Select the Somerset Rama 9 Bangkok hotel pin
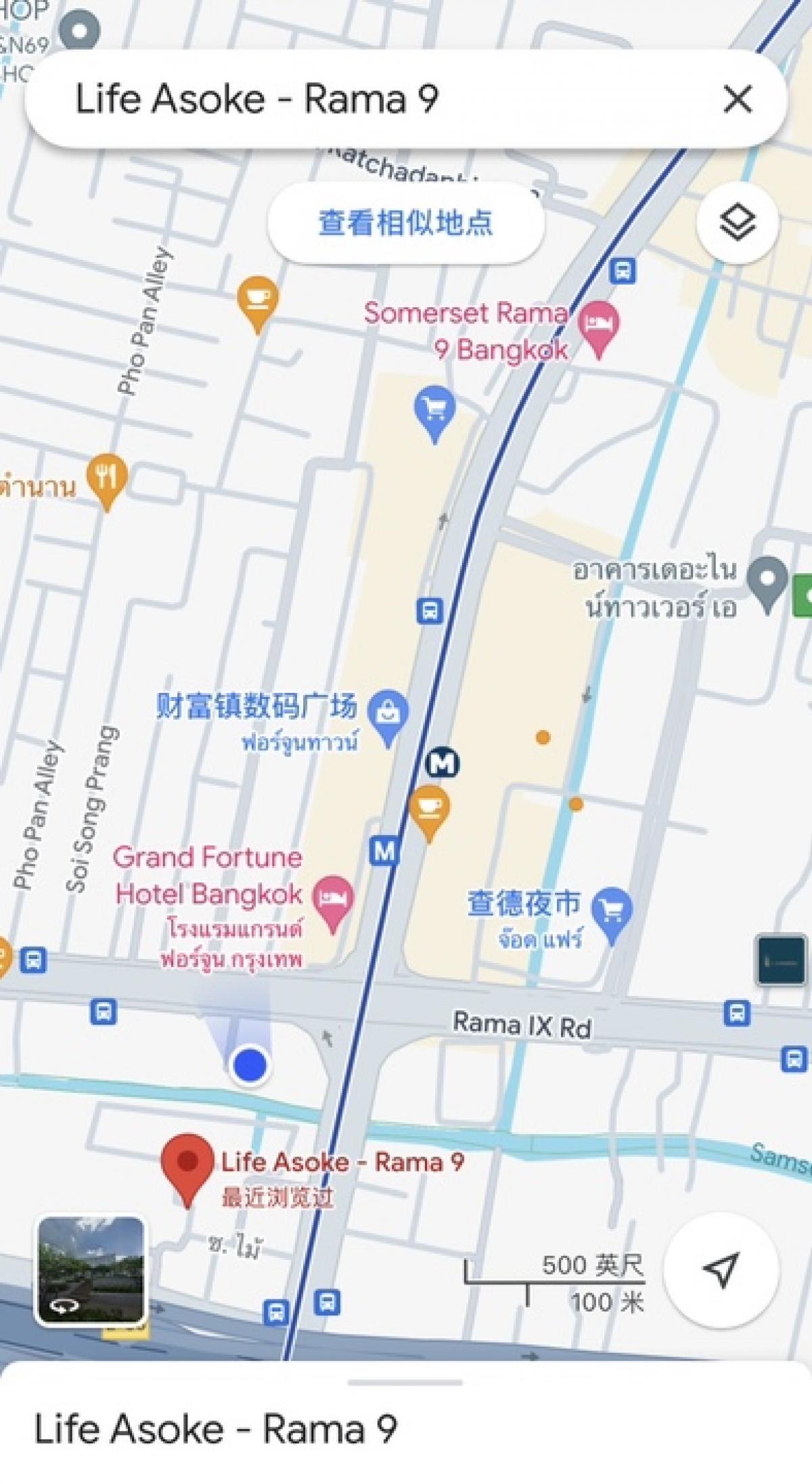This screenshot has height=1484, width=812. (598, 324)
